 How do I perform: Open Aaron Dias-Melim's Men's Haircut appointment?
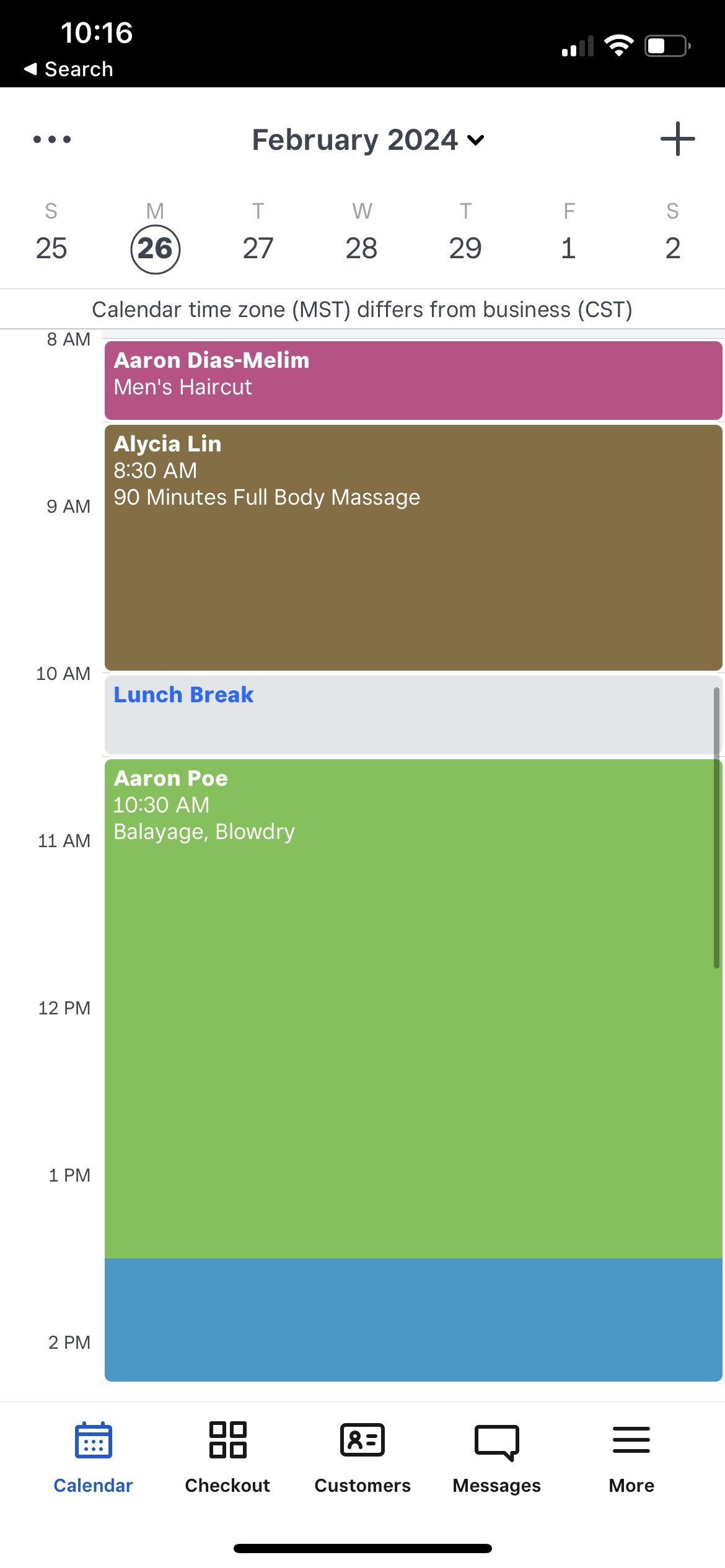pos(413,380)
